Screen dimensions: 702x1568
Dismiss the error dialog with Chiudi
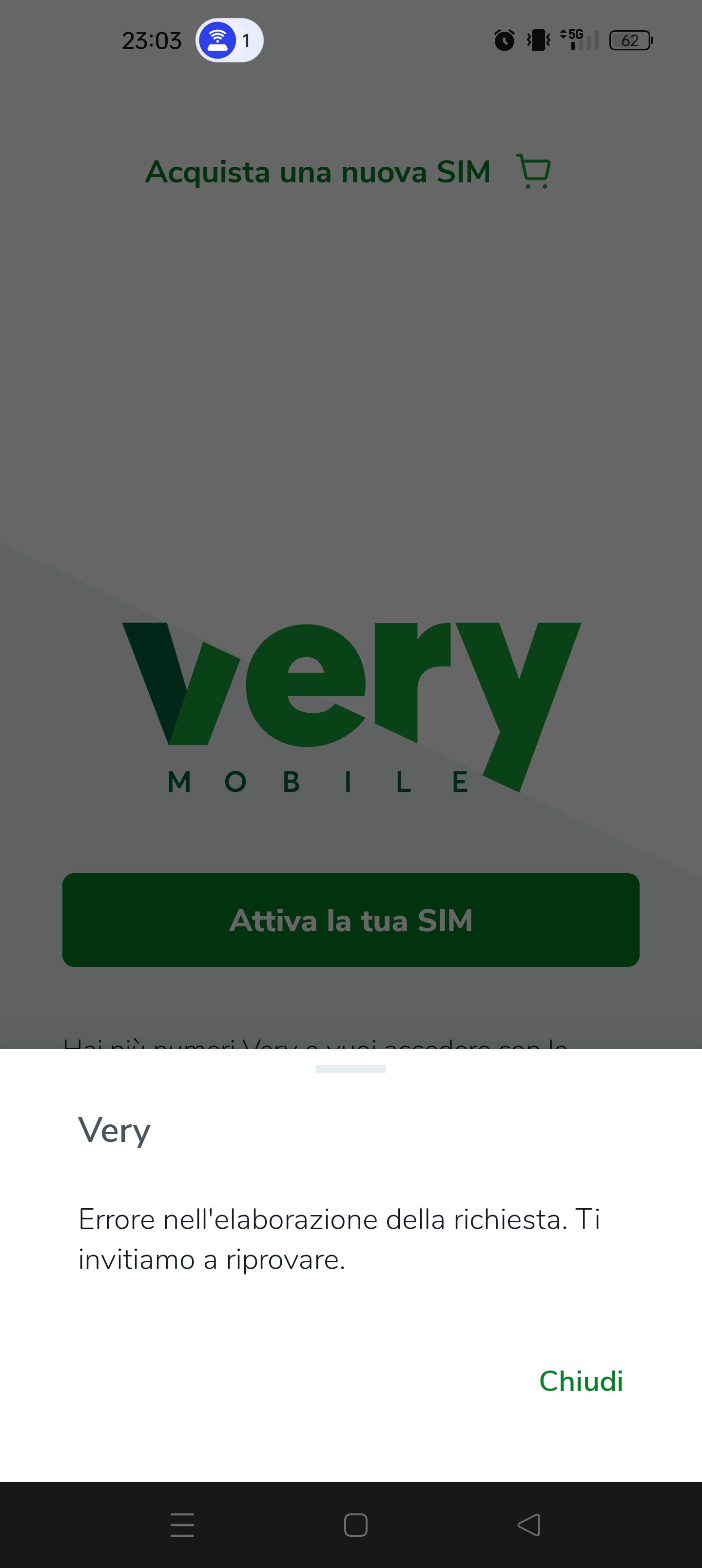(x=580, y=1381)
